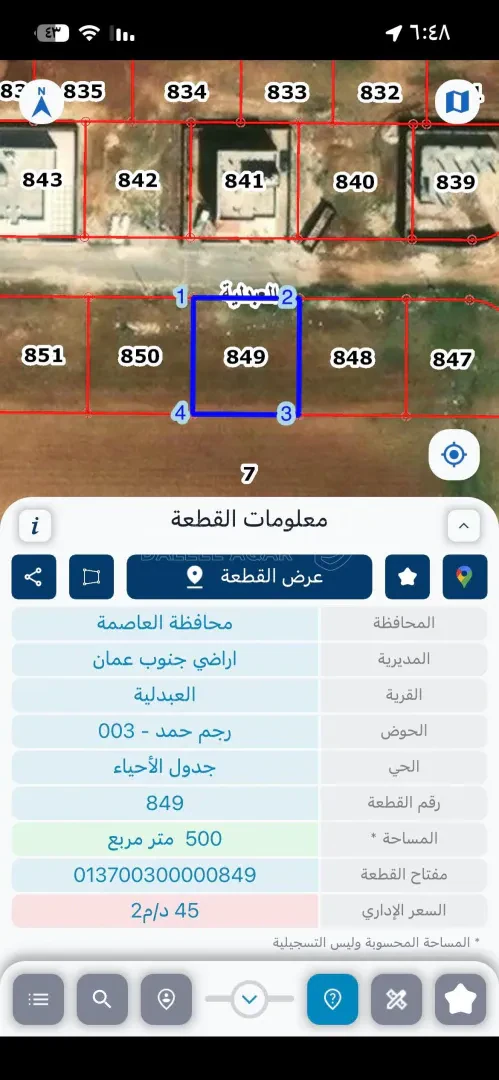Collapse the parcel information panel

(x=464, y=526)
